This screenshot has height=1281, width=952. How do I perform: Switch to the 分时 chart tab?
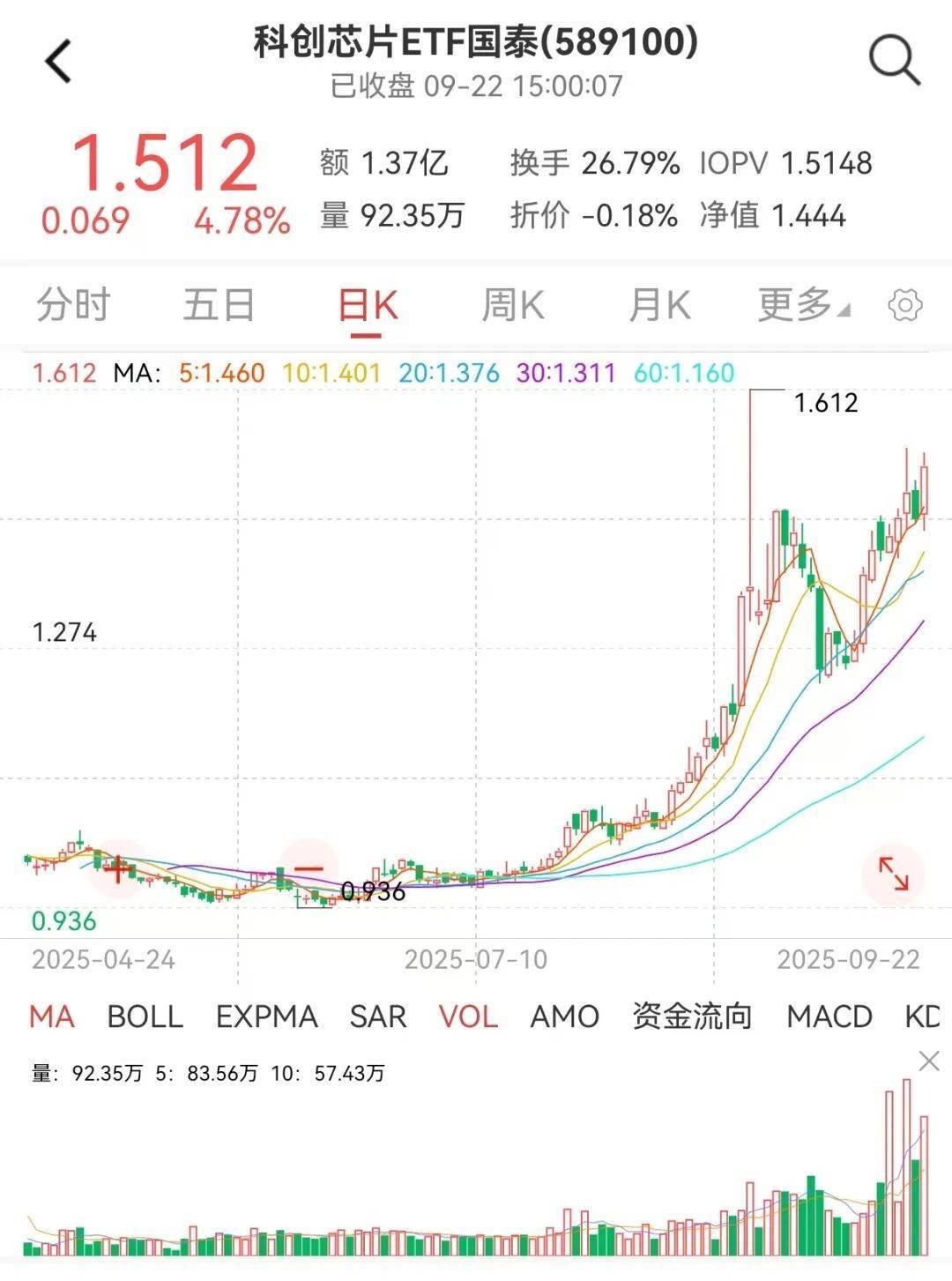[73, 305]
